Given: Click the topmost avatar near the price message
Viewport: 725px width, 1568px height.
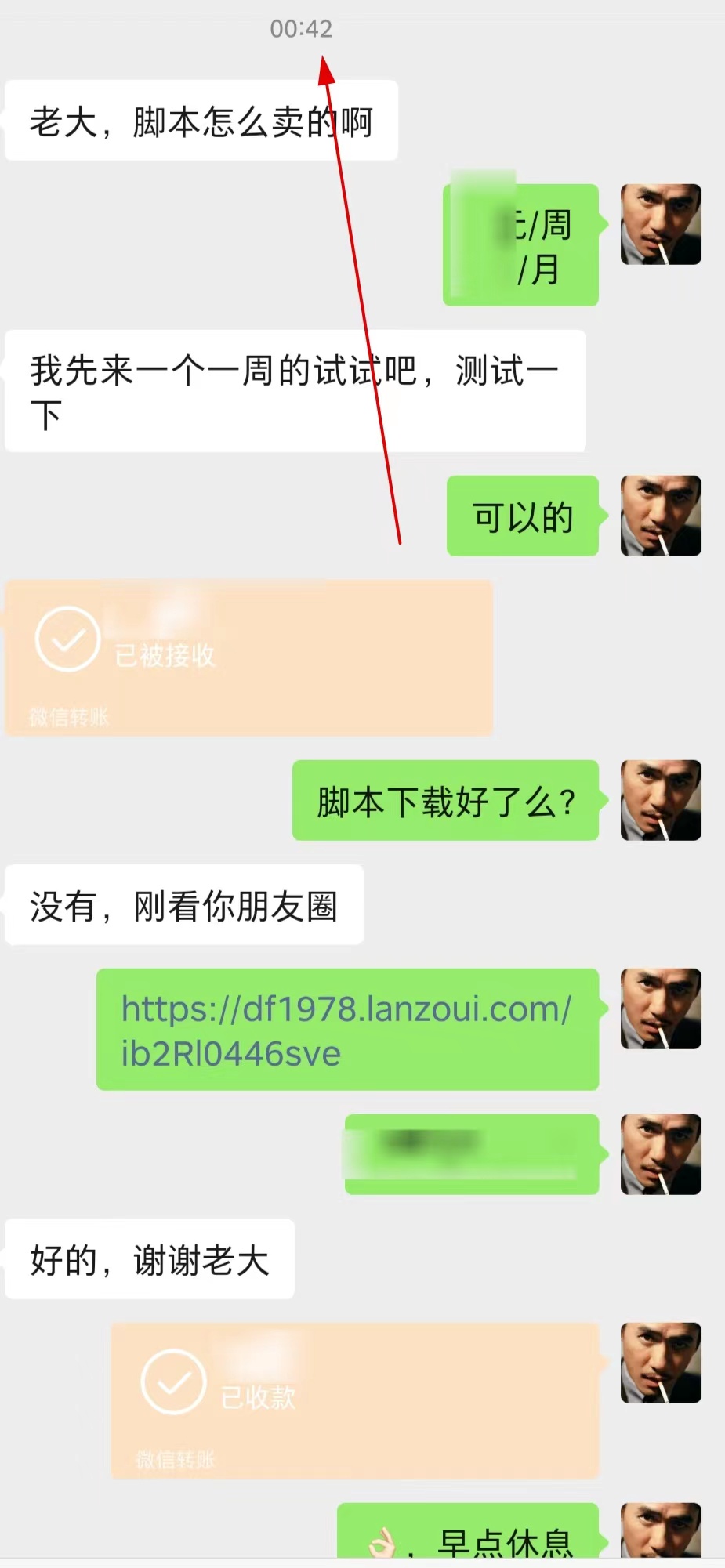Looking at the screenshot, I should [x=661, y=225].
